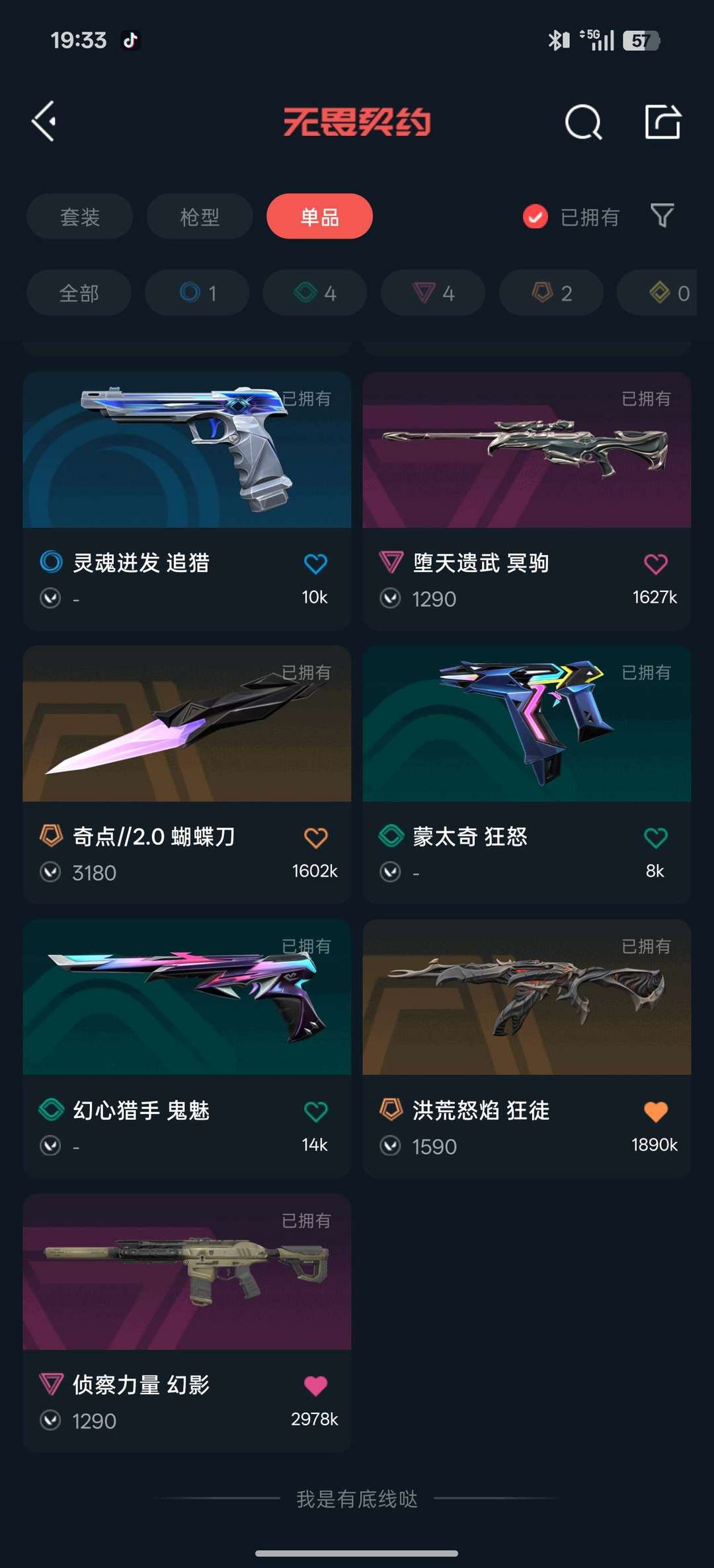Filter by the green tier chip showing 4

click(x=315, y=293)
